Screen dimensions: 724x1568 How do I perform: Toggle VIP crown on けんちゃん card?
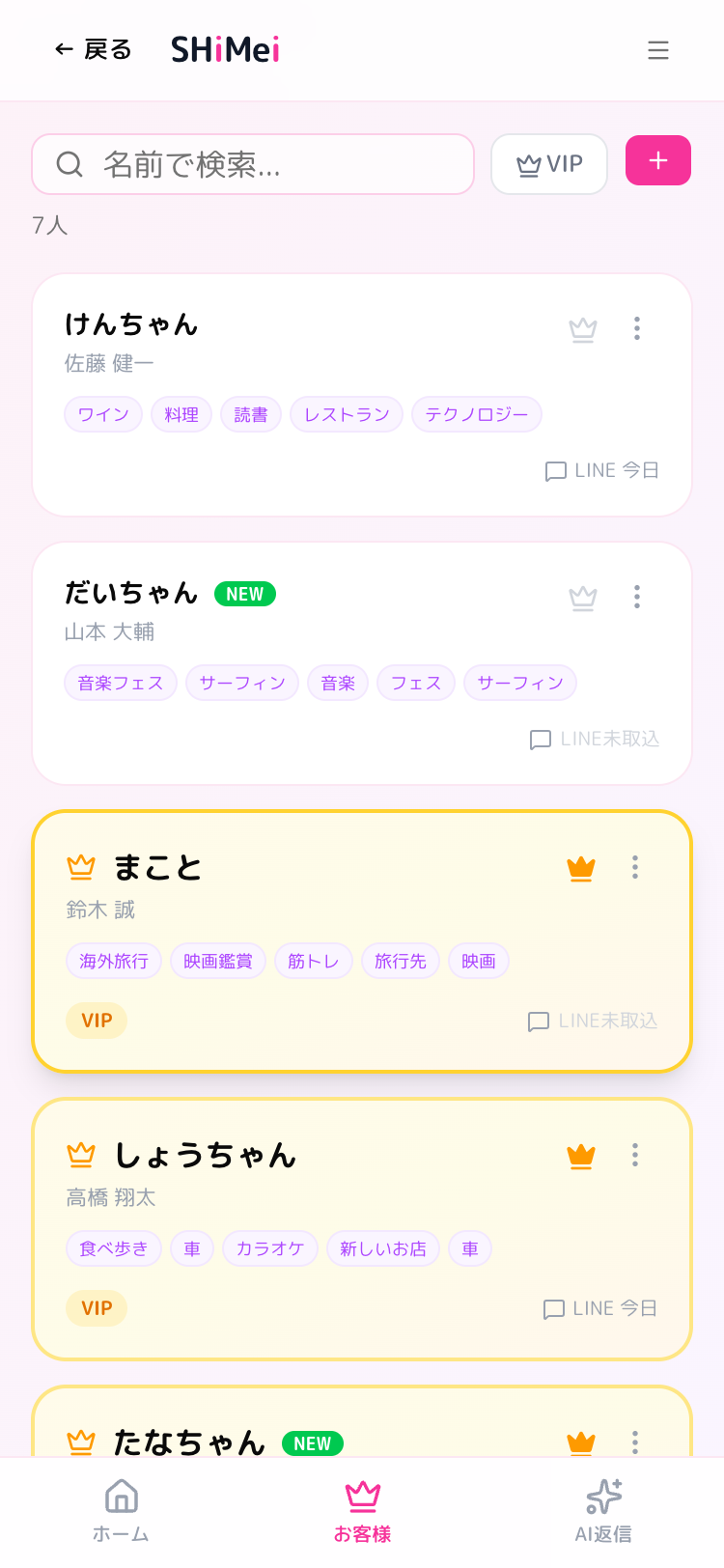pyautogui.click(x=582, y=328)
